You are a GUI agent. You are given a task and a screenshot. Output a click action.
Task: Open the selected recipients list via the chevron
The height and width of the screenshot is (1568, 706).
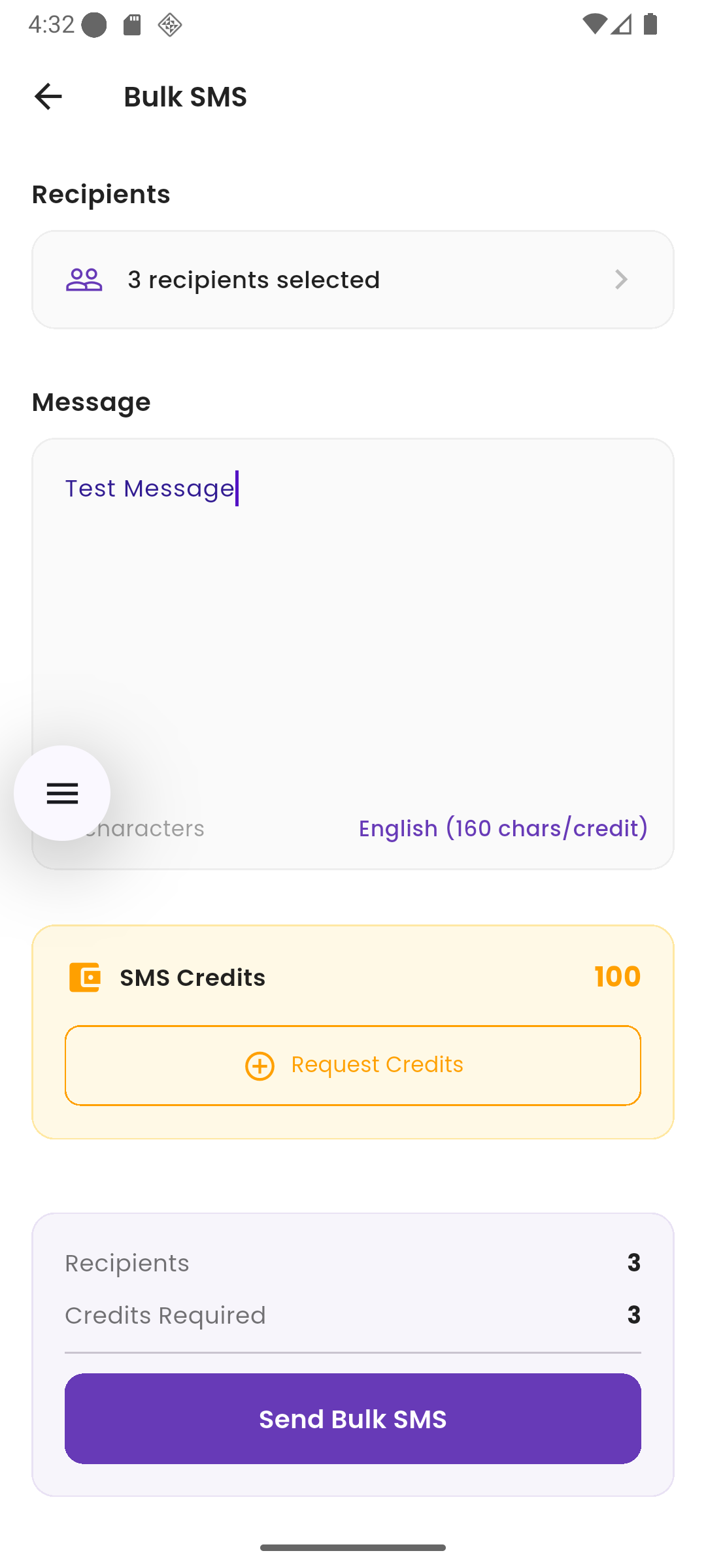621,279
